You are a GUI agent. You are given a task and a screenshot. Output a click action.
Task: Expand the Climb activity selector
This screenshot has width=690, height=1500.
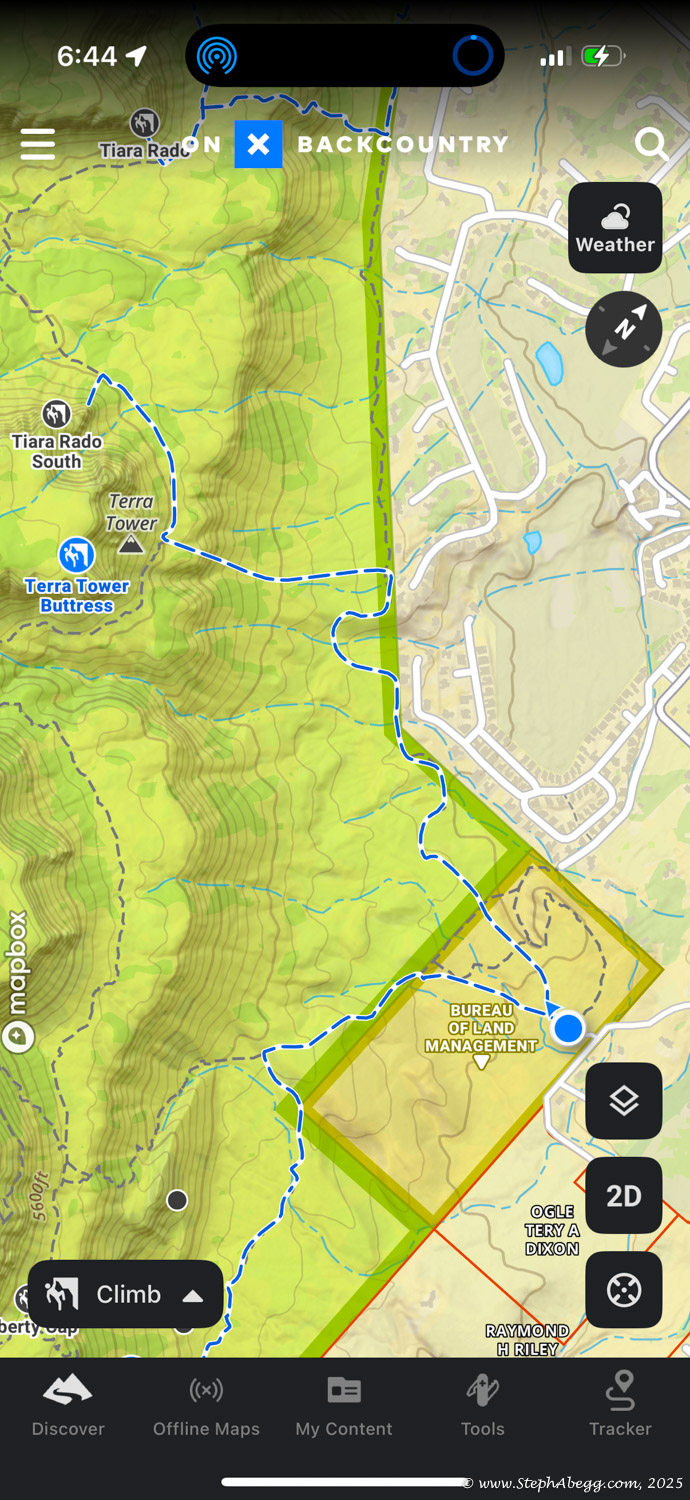tap(125, 1294)
